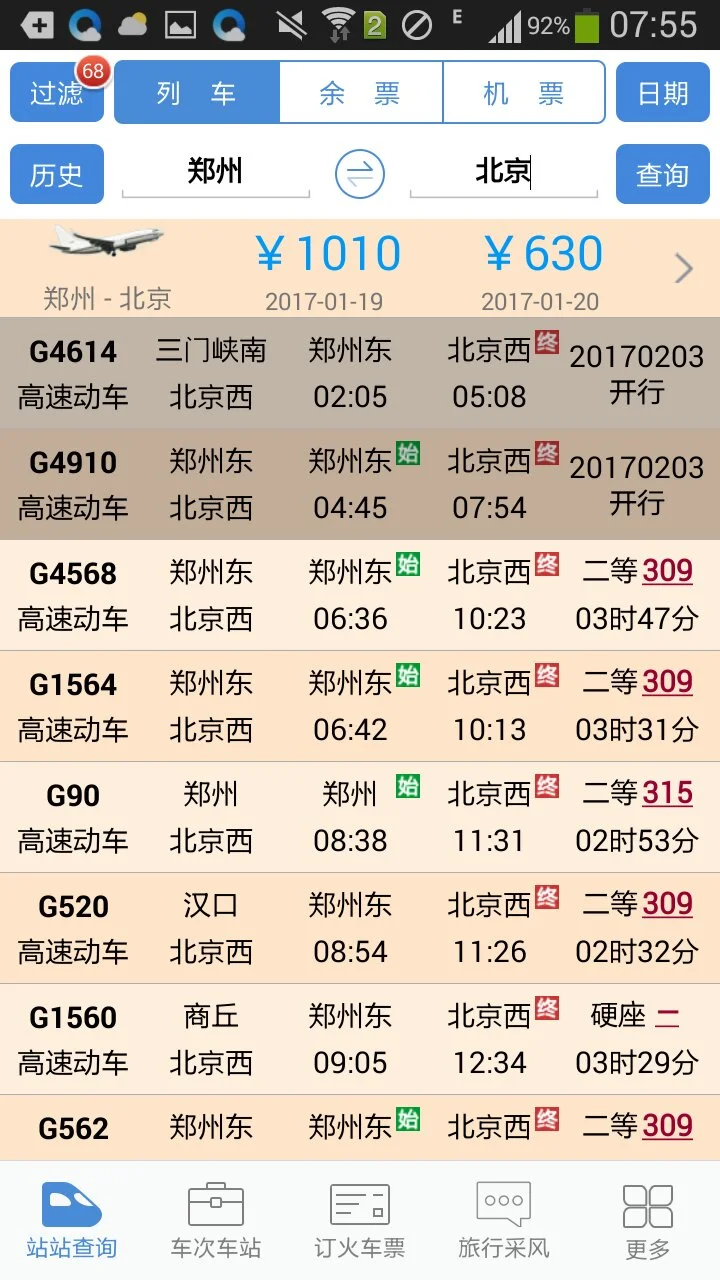This screenshot has width=720, height=1280.
Task: Select the 列车 tab
Action: pyautogui.click(x=196, y=91)
